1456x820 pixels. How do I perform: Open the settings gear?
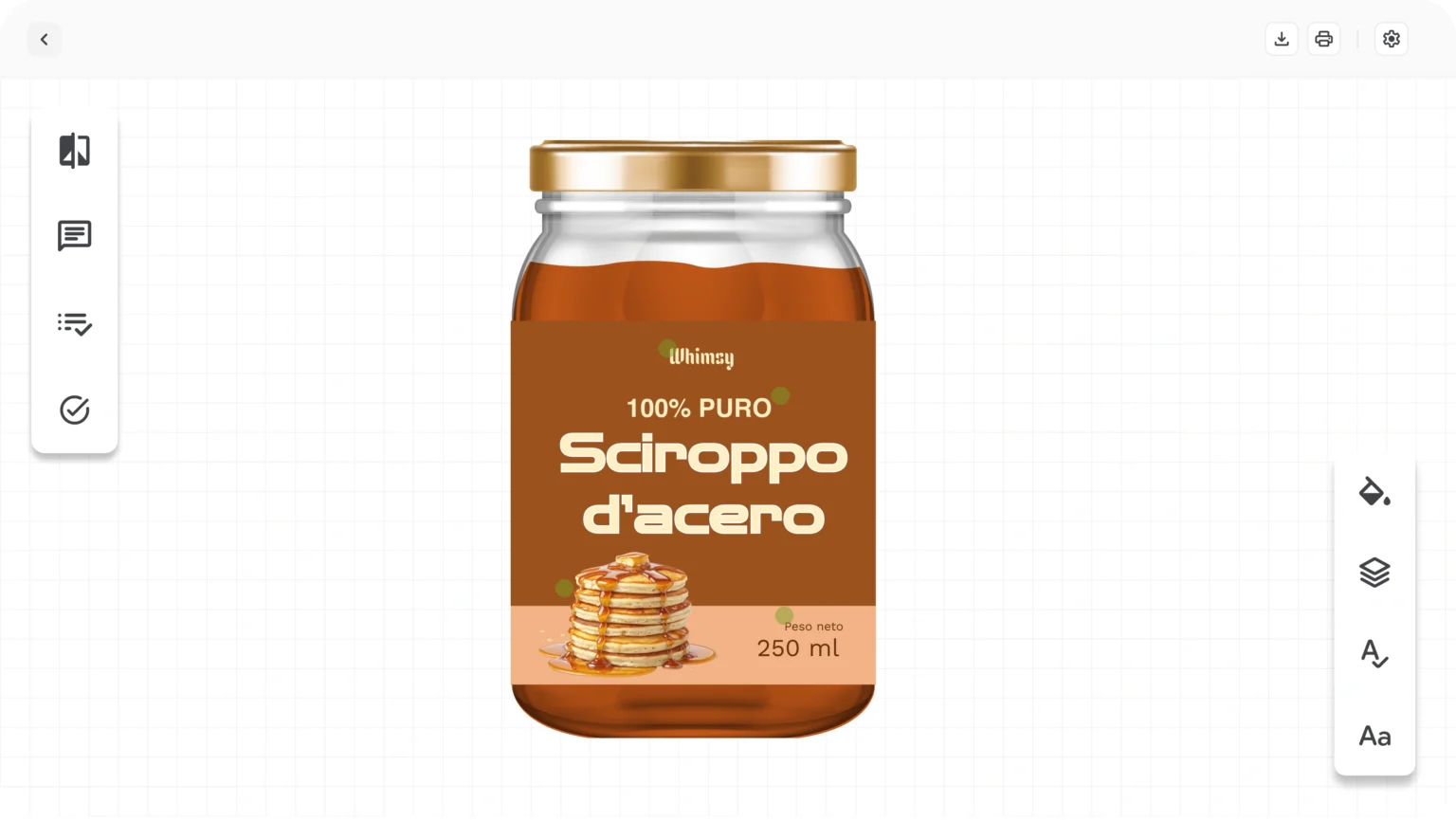[1392, 39]
